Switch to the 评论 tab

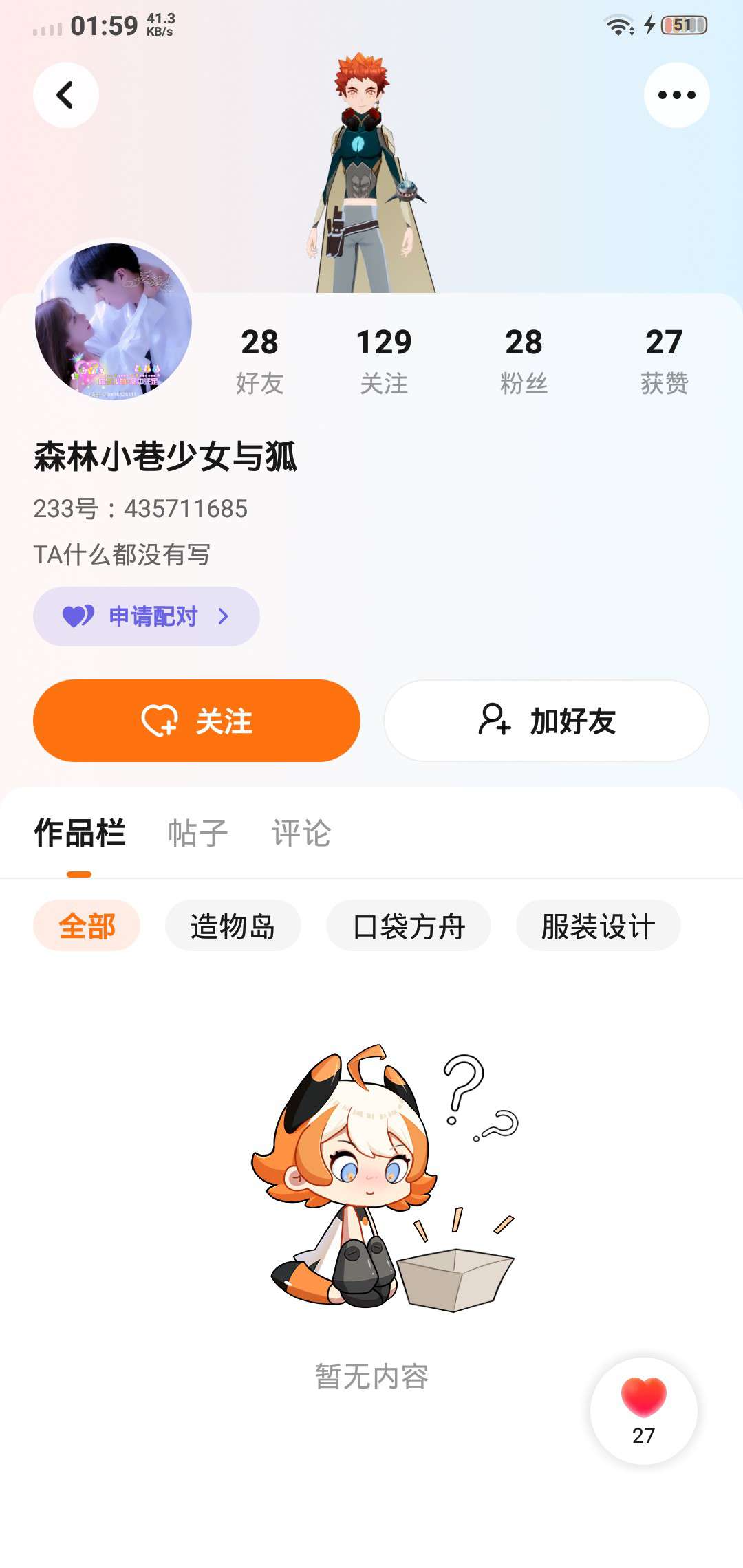(x=301, y=834)
